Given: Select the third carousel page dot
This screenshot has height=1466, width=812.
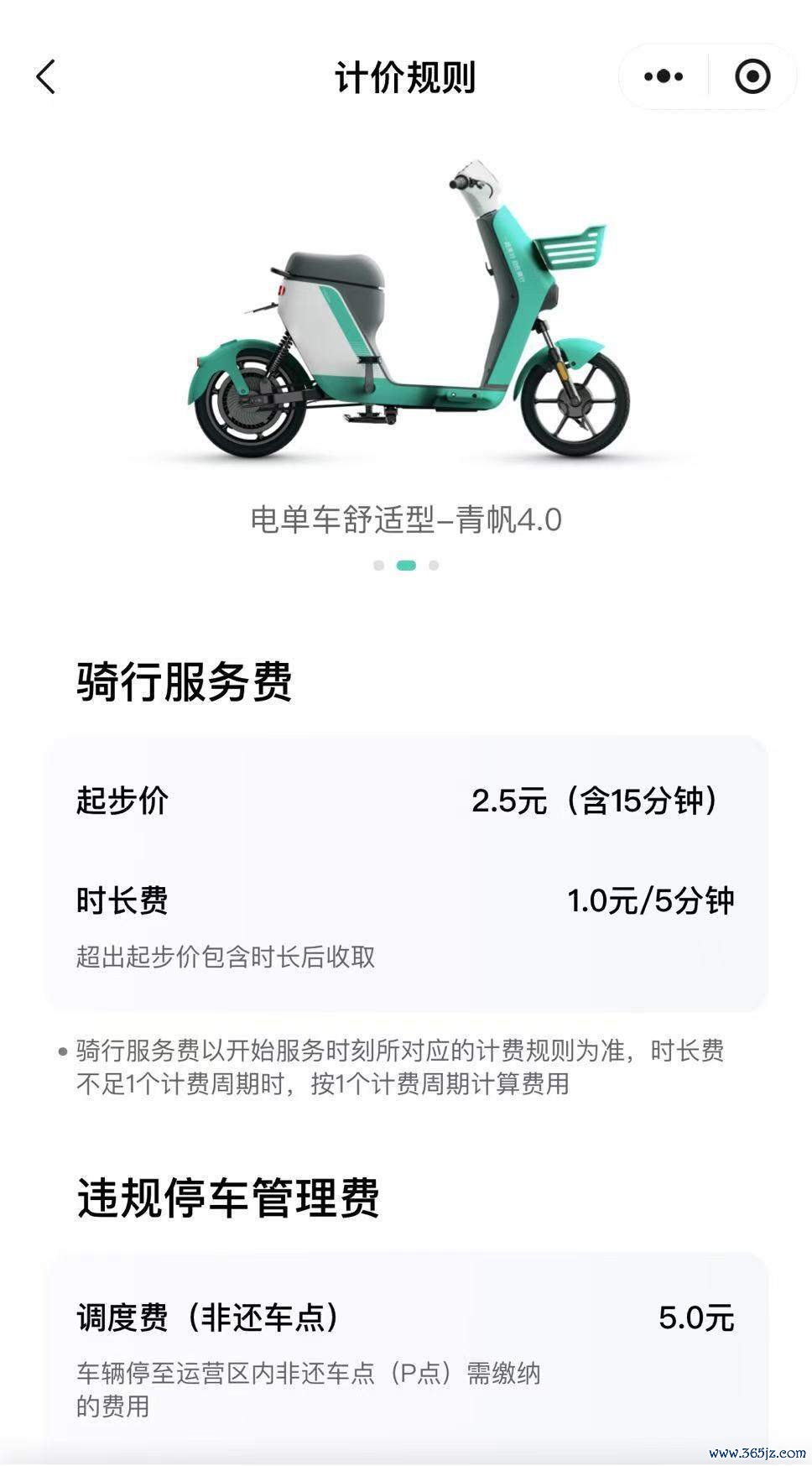Looking at the screenshot, I should pyautogui.click(x=434, y=566).
